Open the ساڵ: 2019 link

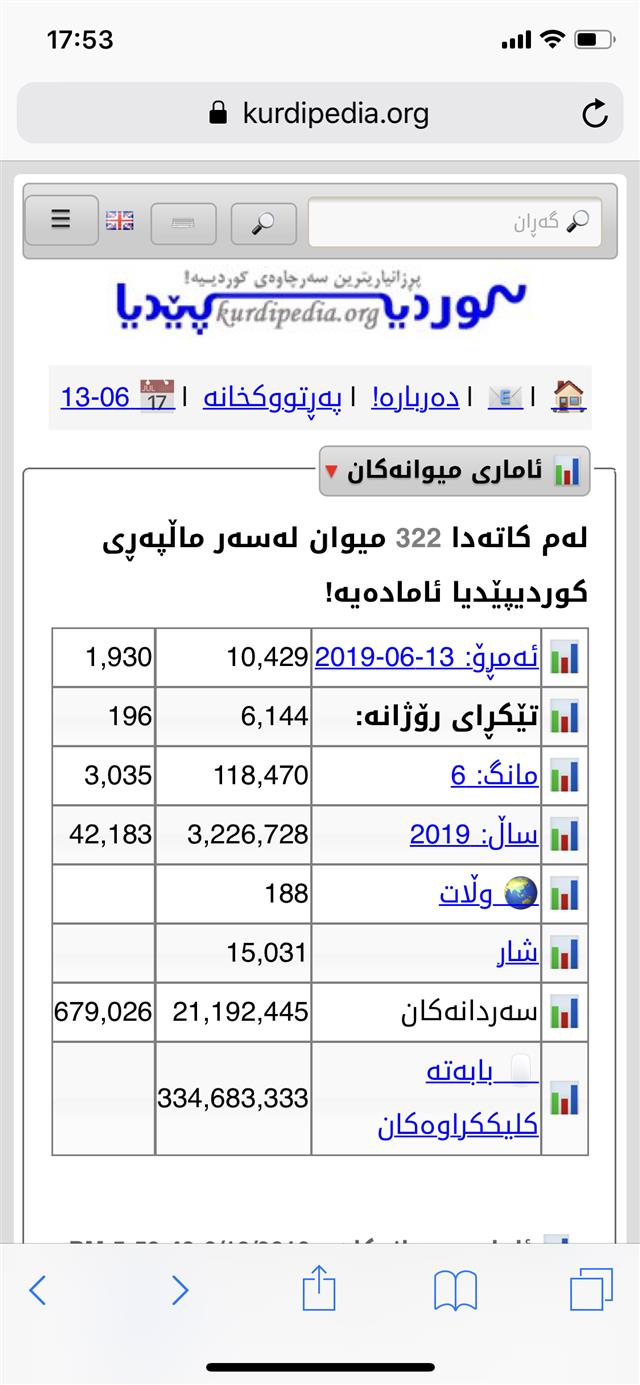(474, 834)
